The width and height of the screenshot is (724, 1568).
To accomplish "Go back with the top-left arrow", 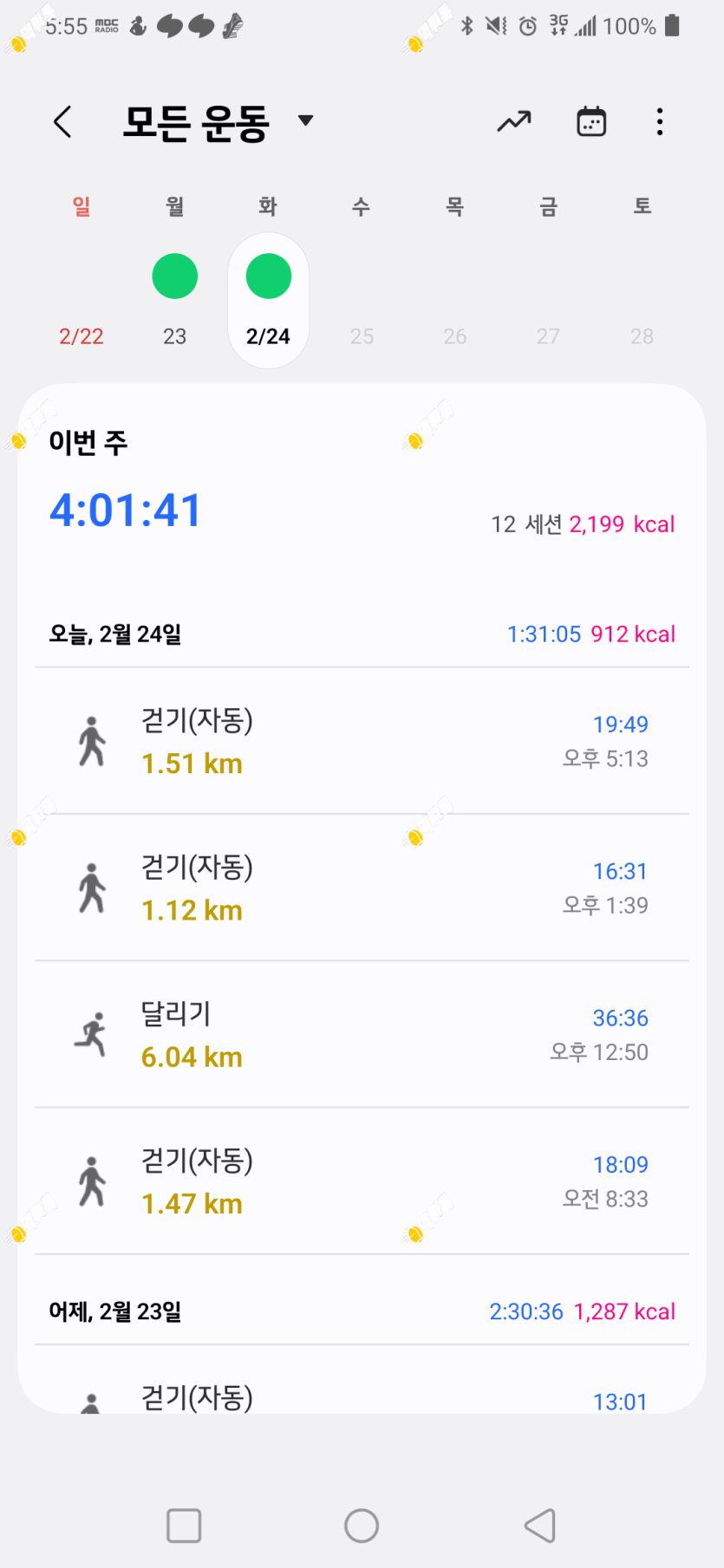I will click(62, 122).
